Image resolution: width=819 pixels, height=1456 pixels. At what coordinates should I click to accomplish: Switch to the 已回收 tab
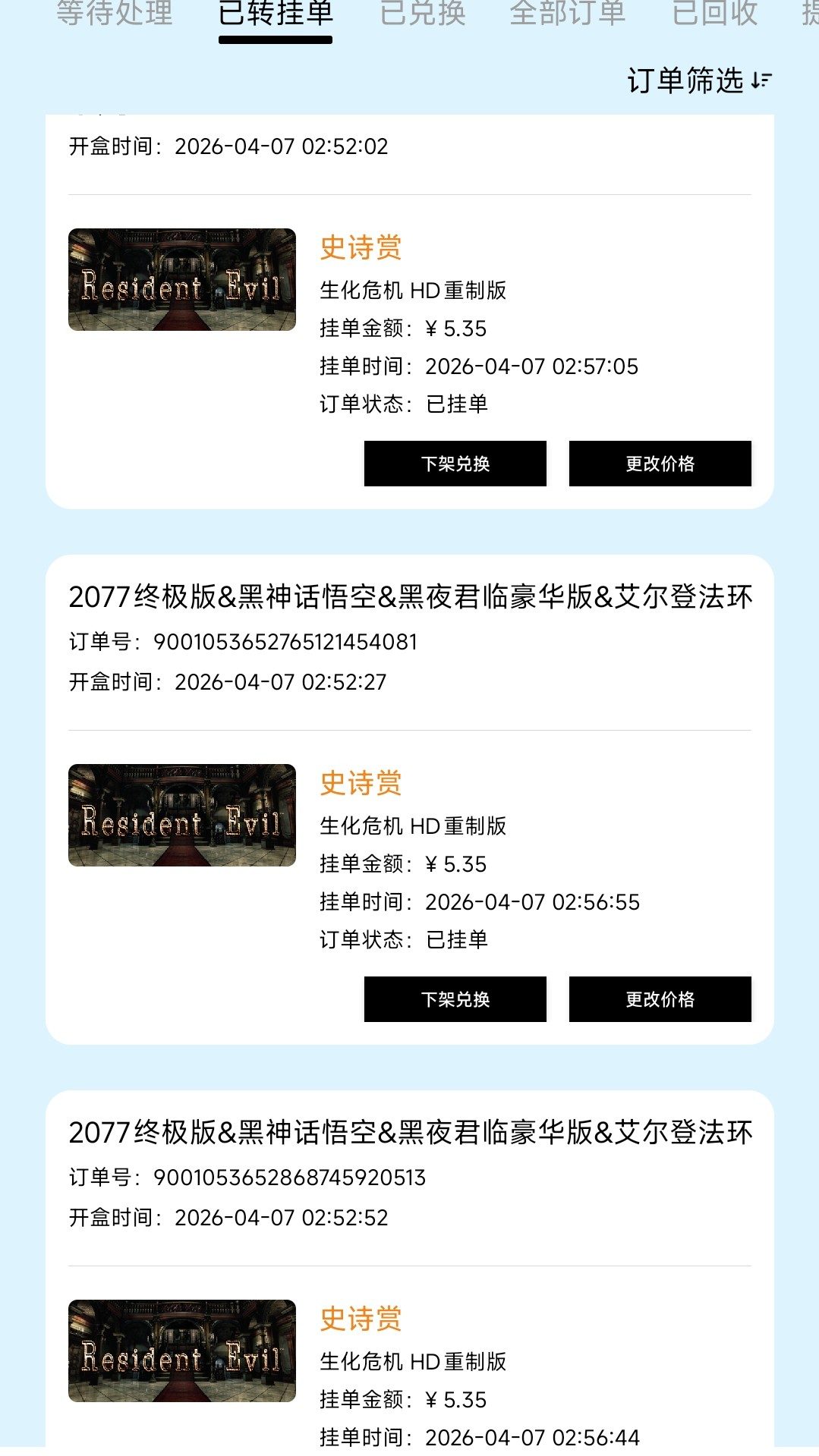coord(714,13)
